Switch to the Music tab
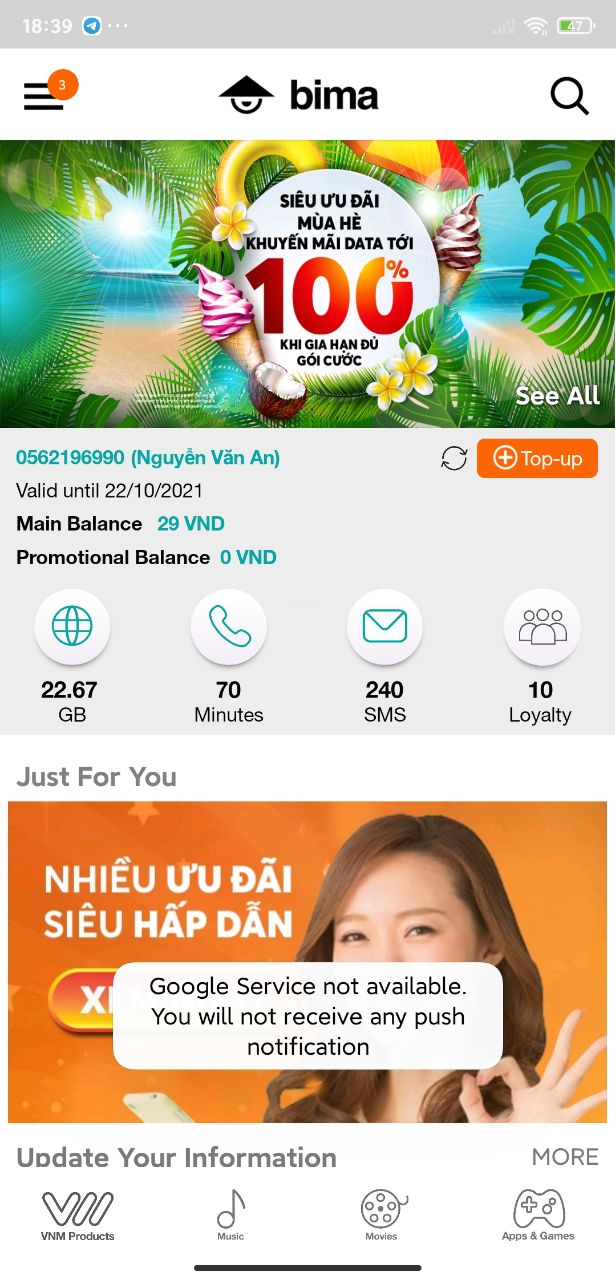Viewport: 616px width, 1280px height. [231, 1214]
